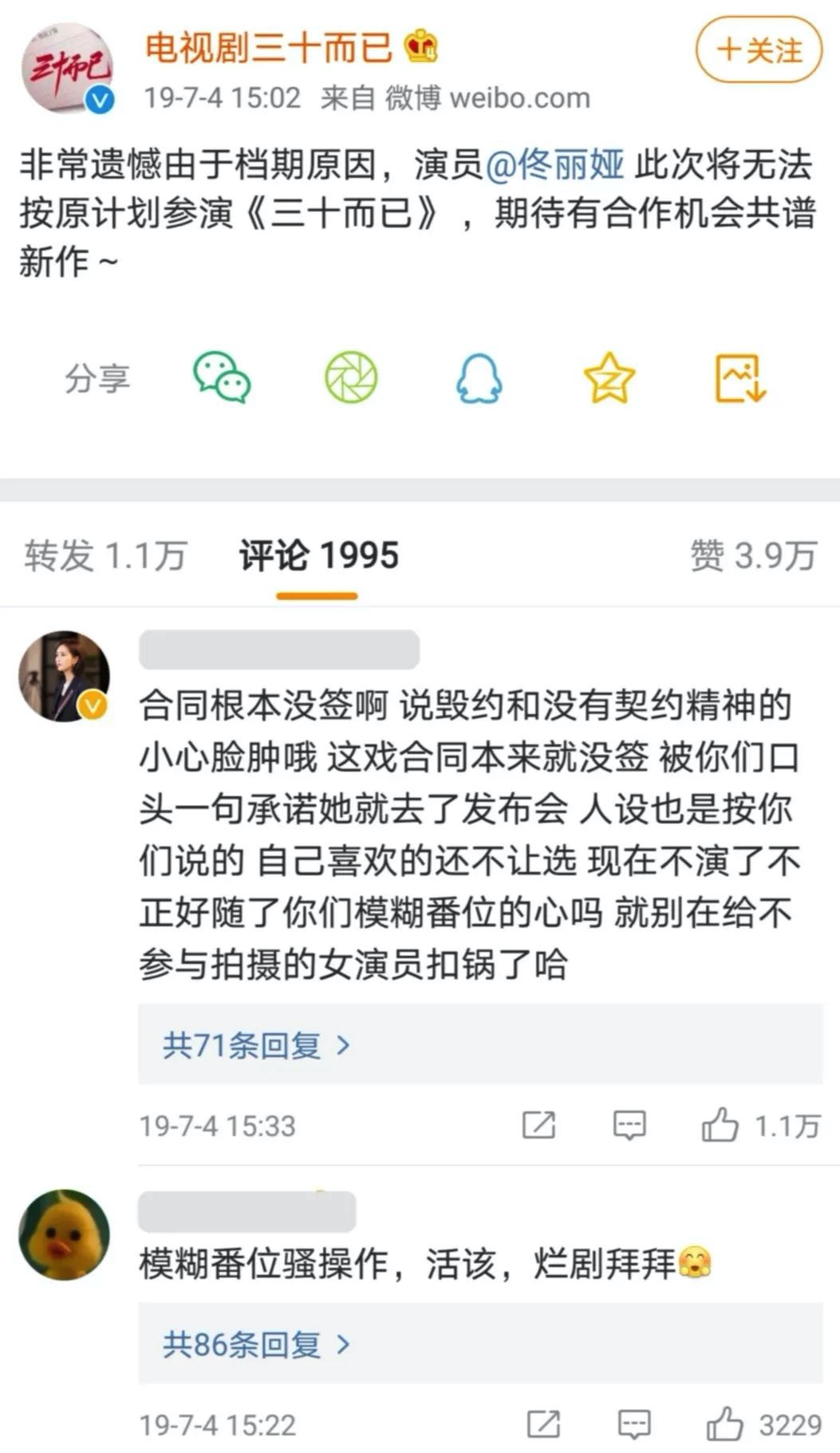Repost the comment posted at 15:33
Image resolution: width=840 pixels, height=1453 pixels.
click(x=538, y=1125)
